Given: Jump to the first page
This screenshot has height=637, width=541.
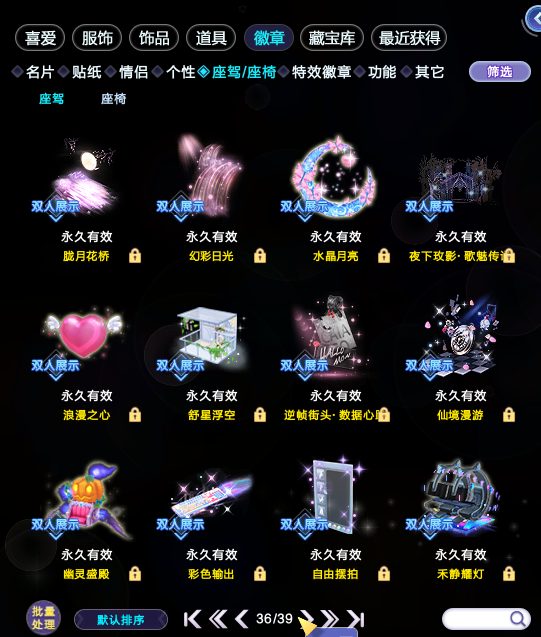Looking at the screenshot, I should click(192, 619).
